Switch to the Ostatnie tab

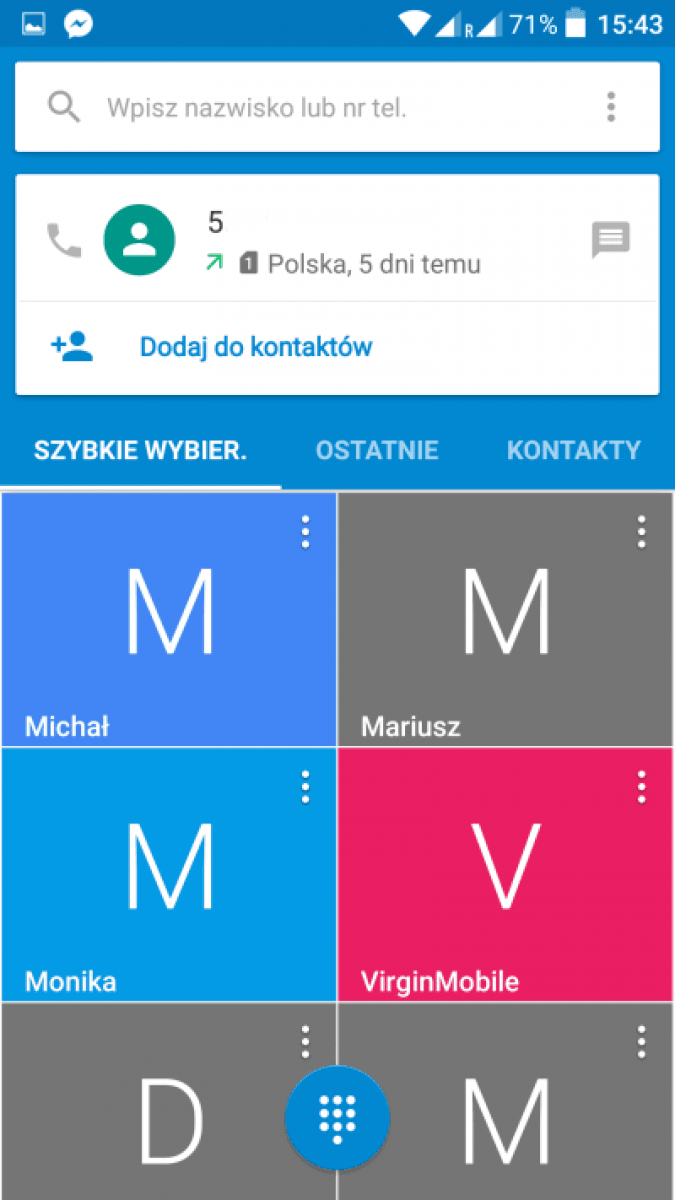[377, 450]
